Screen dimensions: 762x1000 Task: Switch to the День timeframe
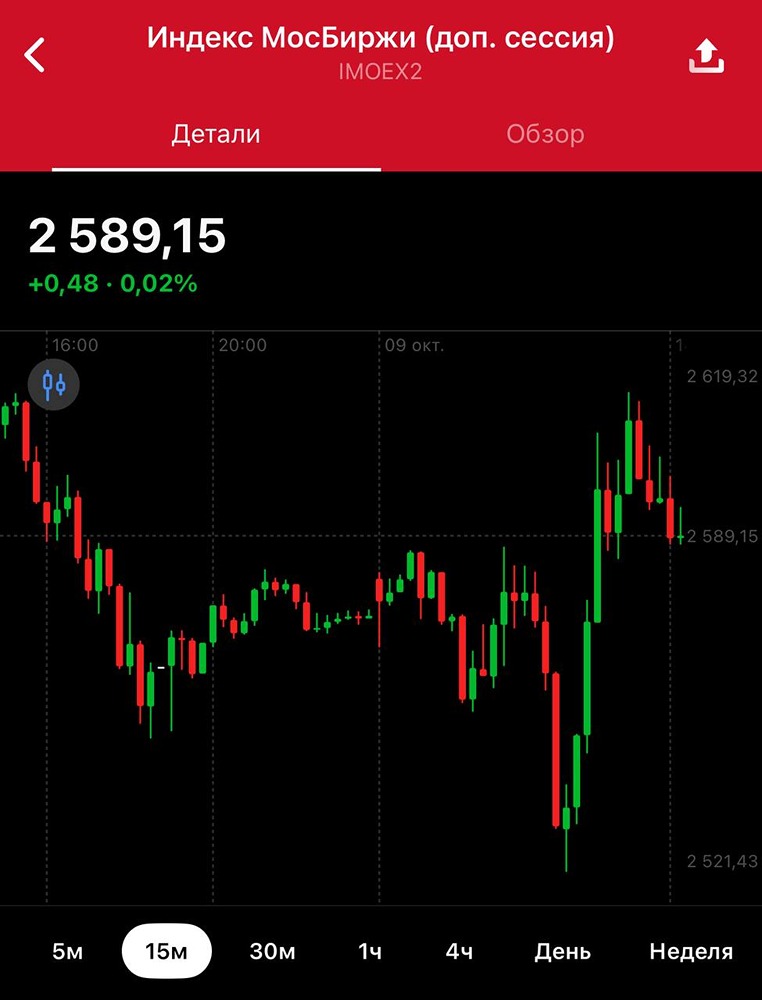(x=563, y=951)
